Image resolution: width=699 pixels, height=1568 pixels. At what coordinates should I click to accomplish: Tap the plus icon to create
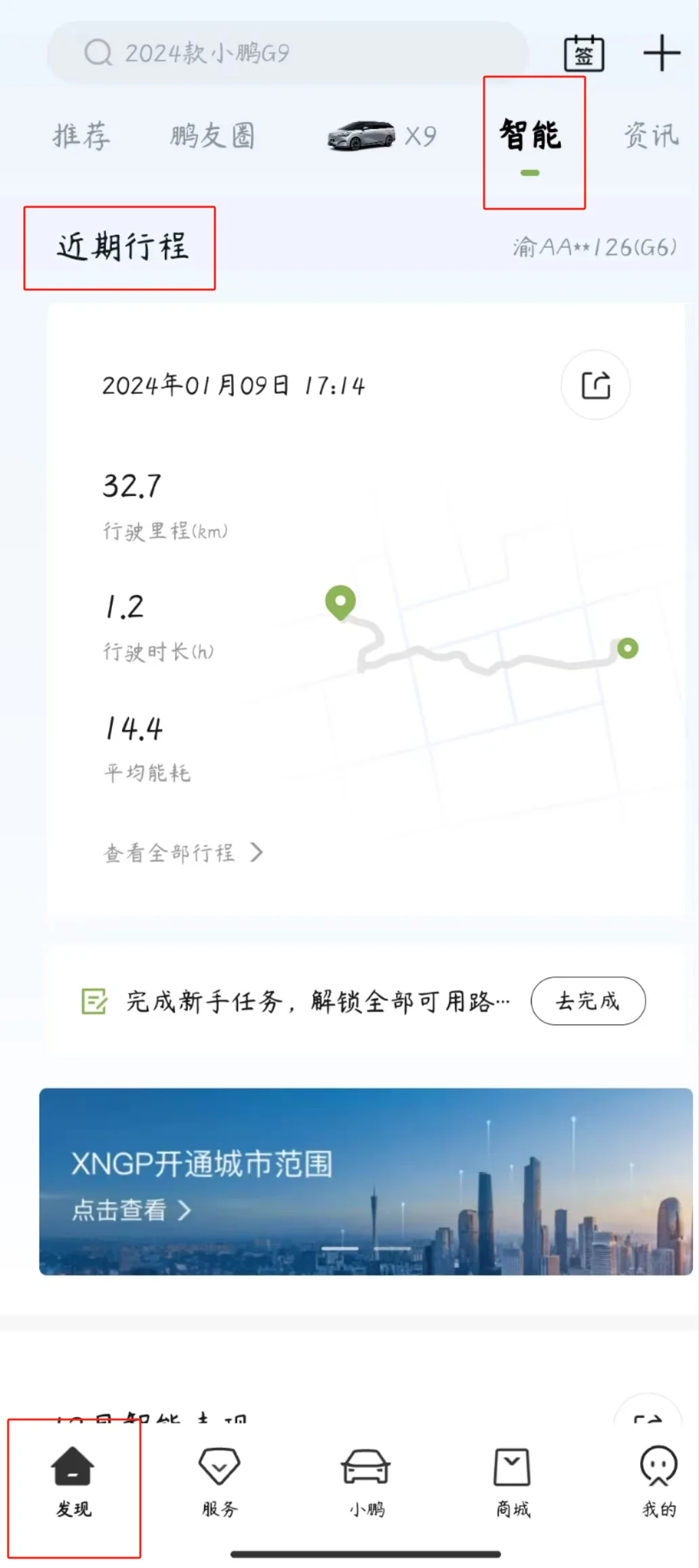[662, 53]
